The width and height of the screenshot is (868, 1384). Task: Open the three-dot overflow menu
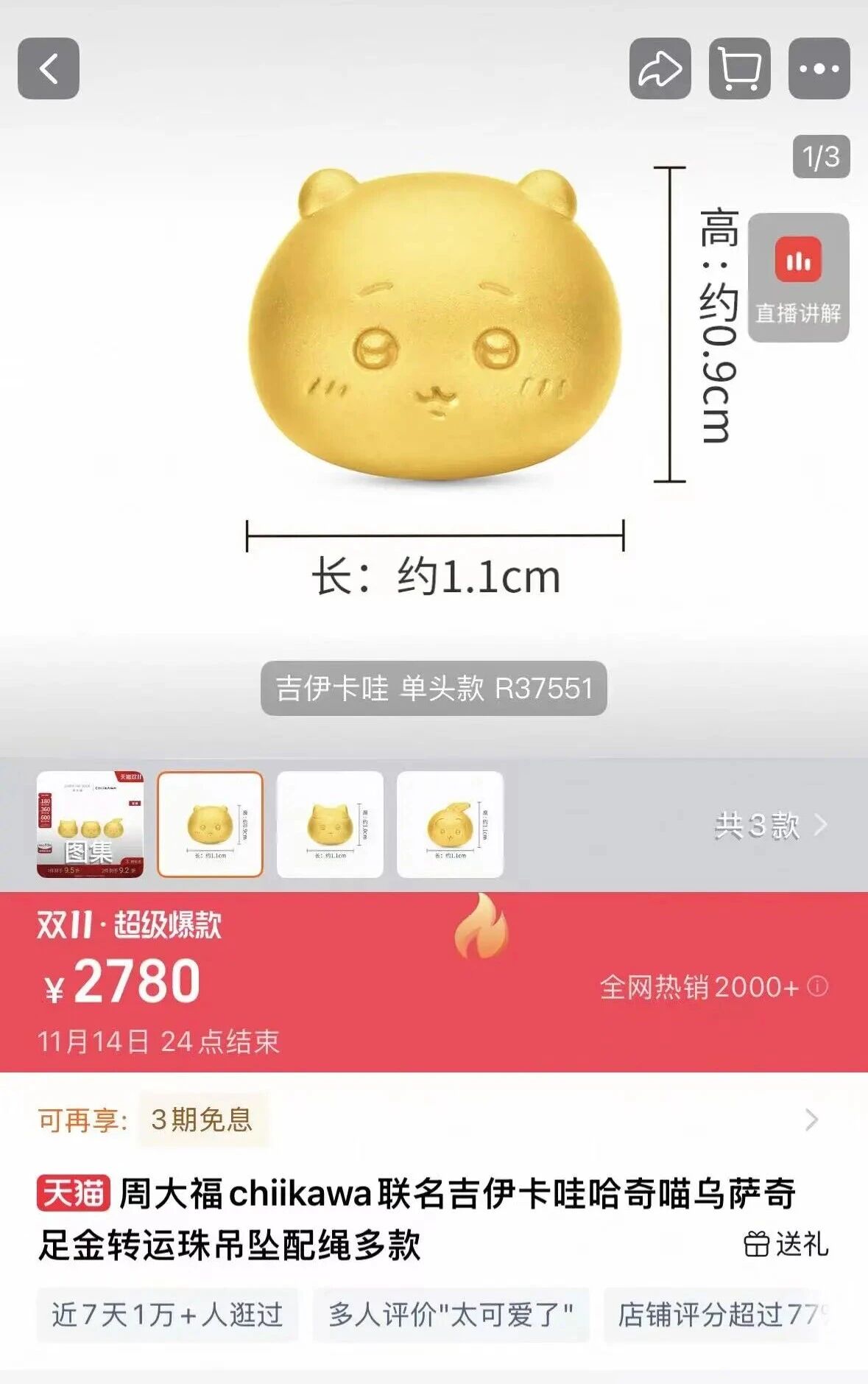click(x=819, y=69)
